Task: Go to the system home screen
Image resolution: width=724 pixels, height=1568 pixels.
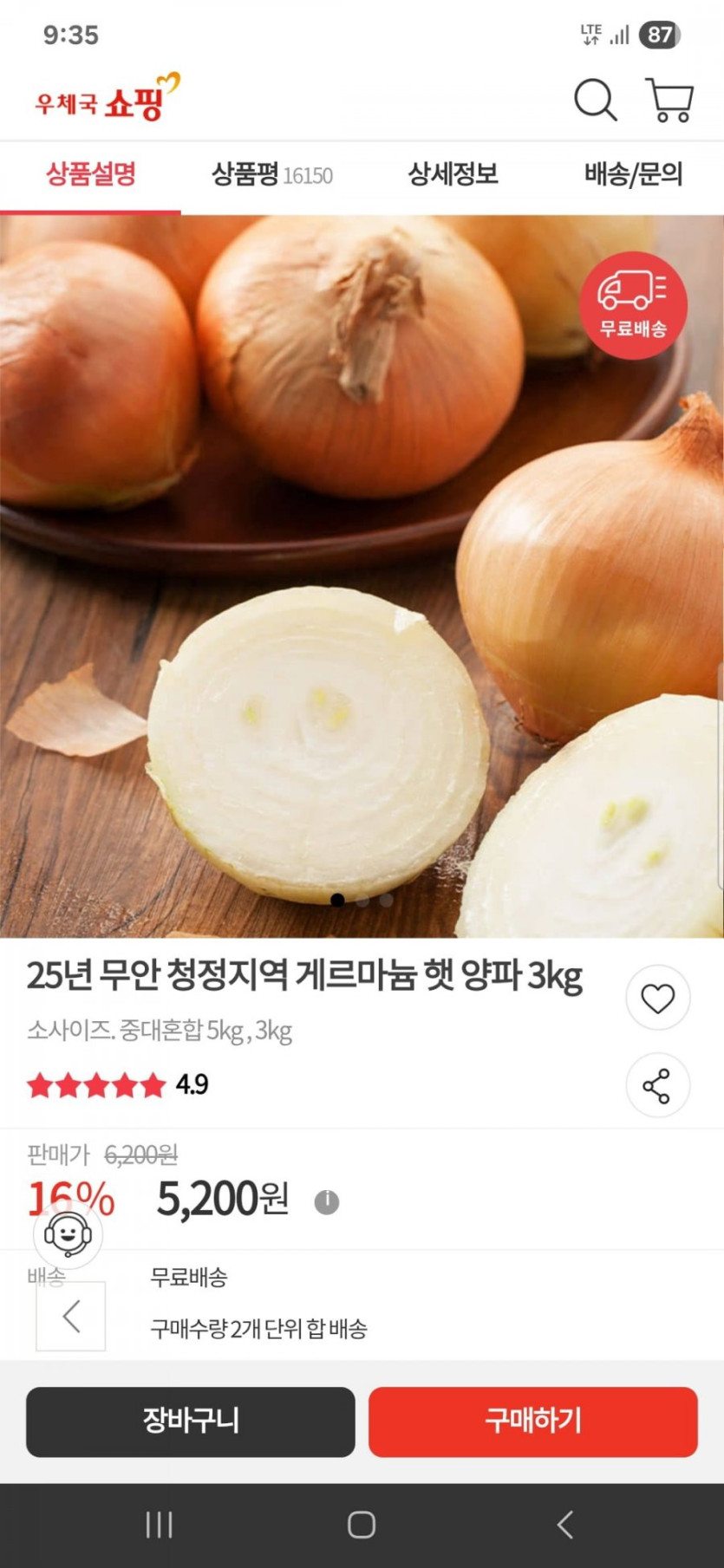Action: tap(362, 1525)
